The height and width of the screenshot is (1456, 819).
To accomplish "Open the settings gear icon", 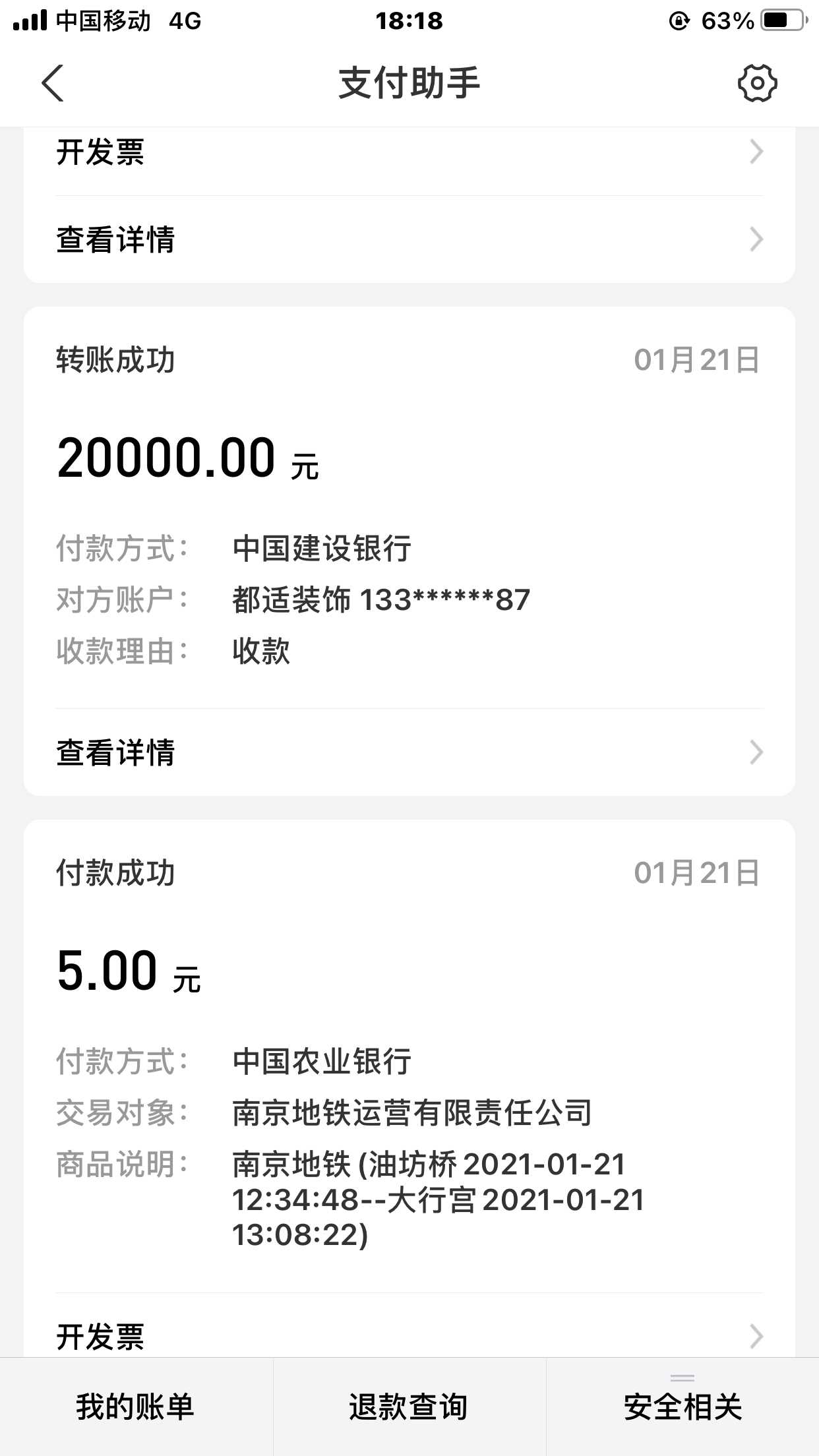I will pos(756,83).
